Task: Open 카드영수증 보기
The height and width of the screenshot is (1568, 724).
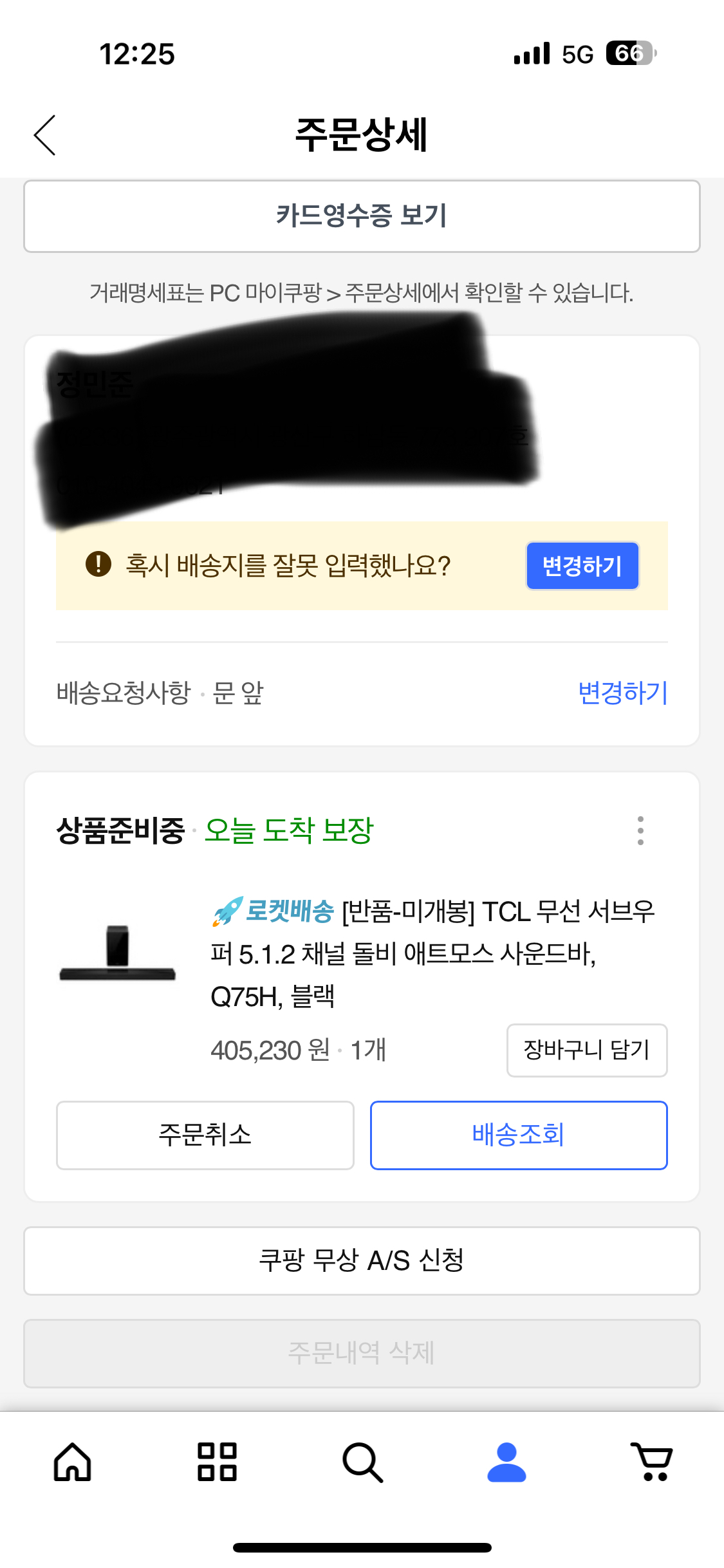Action: [x=362, y=216]
